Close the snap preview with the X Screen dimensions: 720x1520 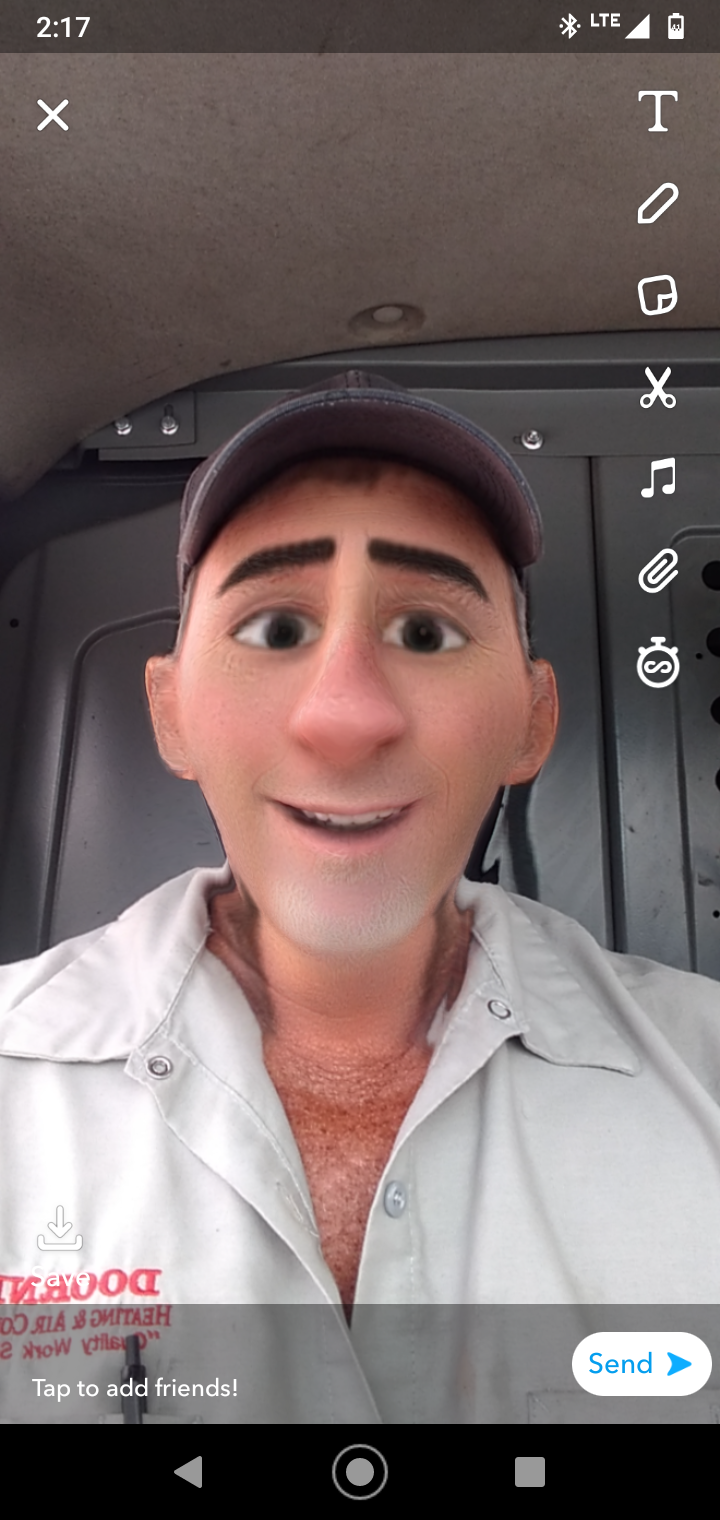[53, 115]
